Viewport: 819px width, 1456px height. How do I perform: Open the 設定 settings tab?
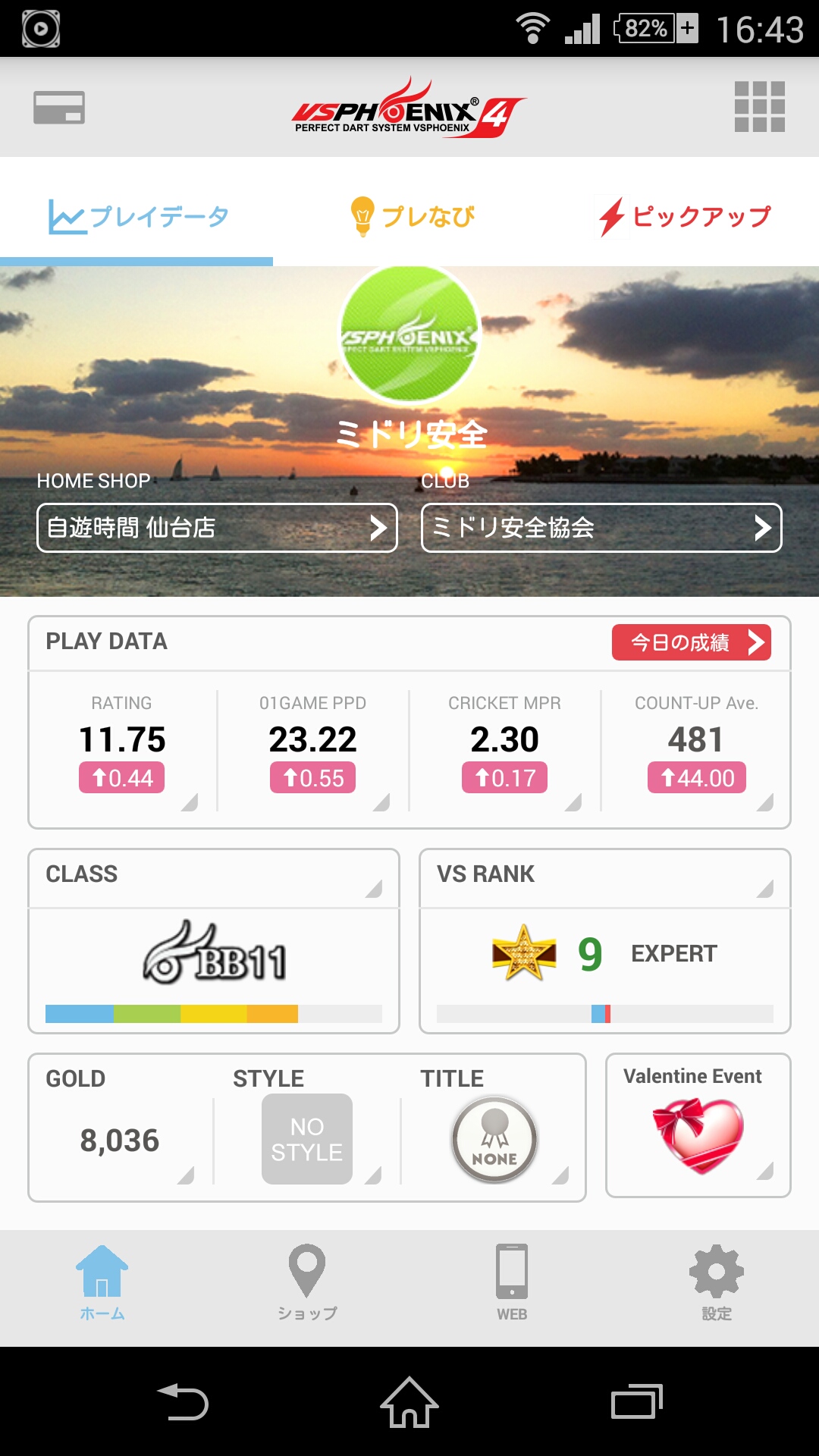point(717,1282)
